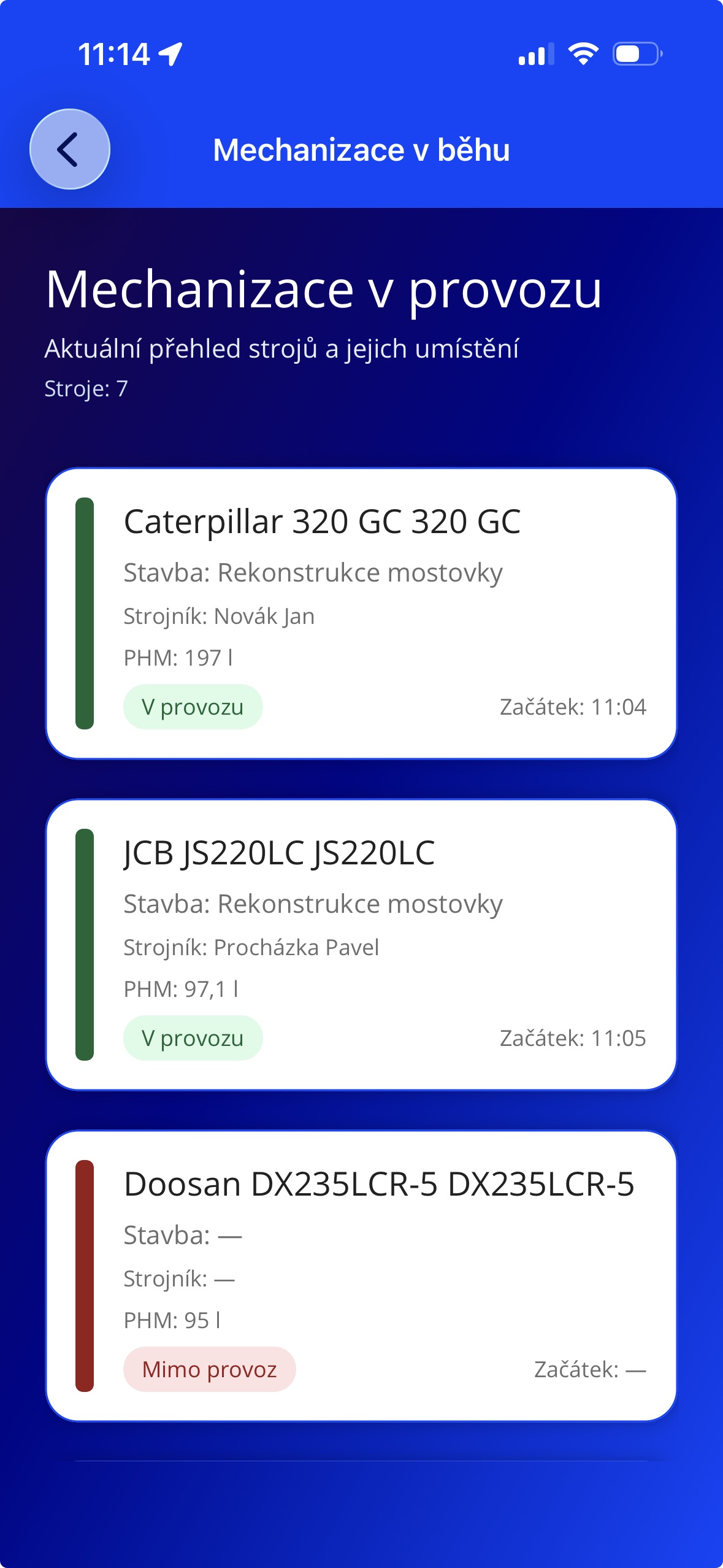The image size is (723, 1568).
Task: Open the Doosan DX235LCR-5 machine card
Action: pos(361,1276)
